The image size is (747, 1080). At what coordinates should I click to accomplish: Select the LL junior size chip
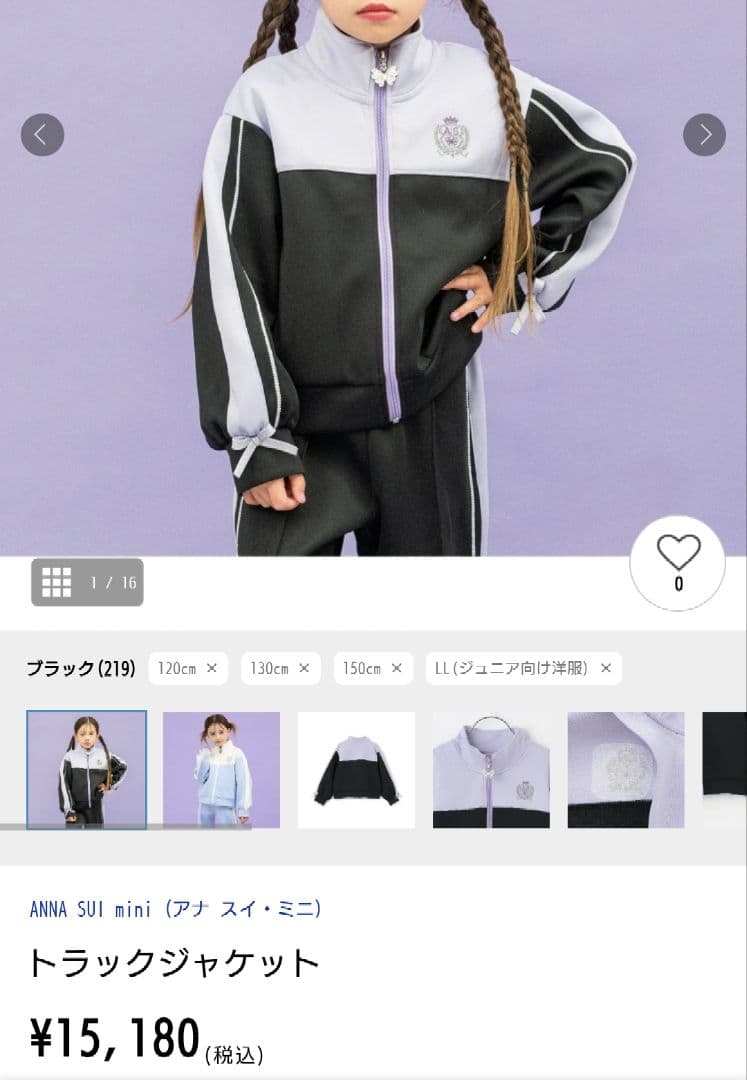click(523, 668)
